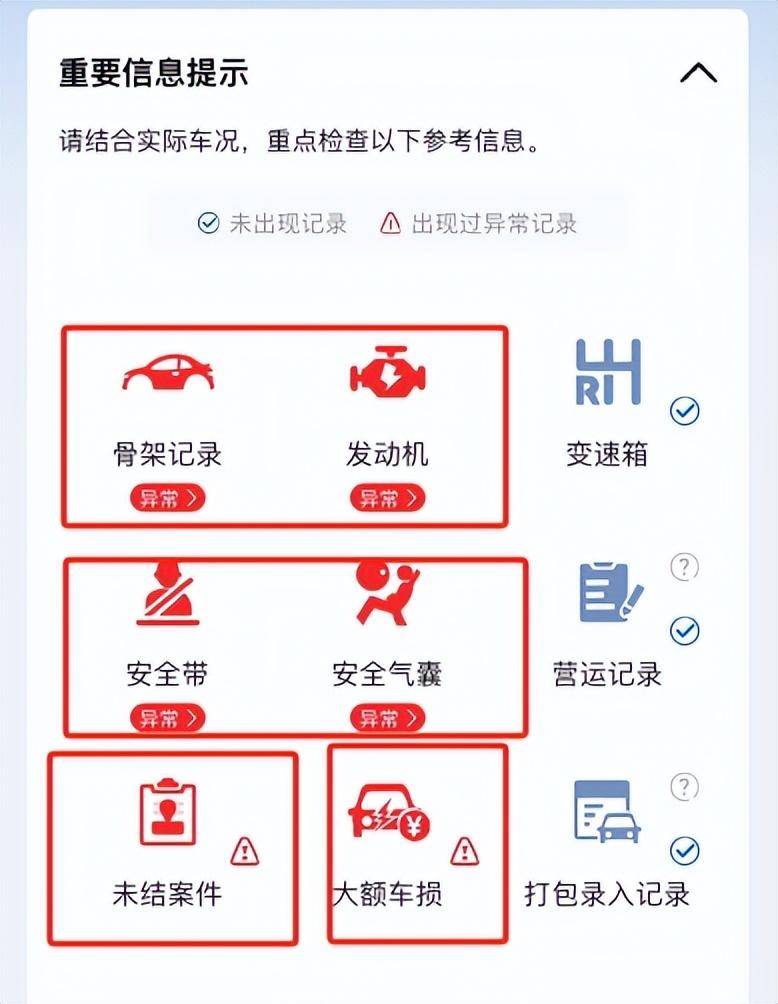
Task: Collapse the 重要信息提示 section
Action: coord(698,73)
